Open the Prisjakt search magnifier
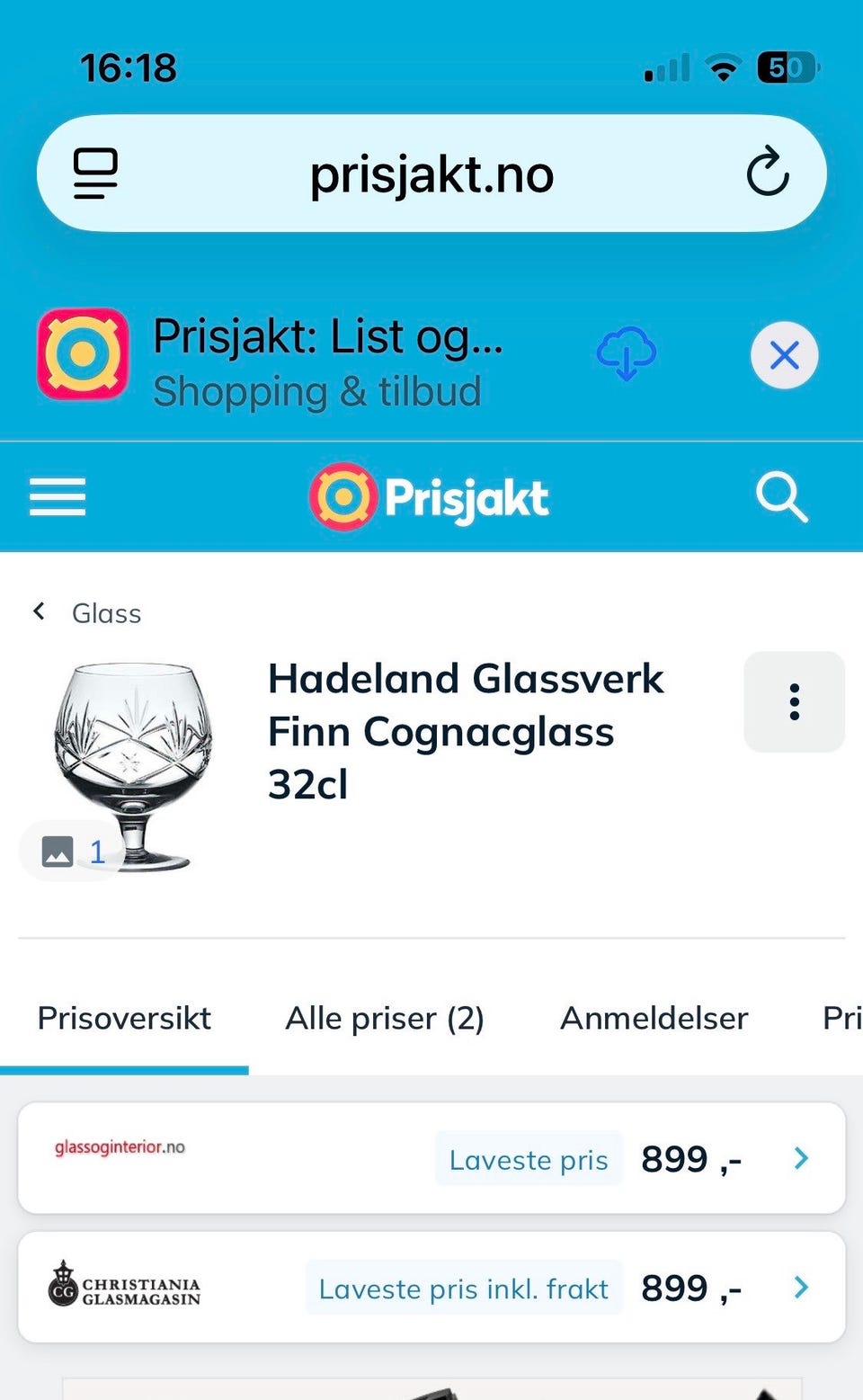This screenshot has height=1400, width=863. point(781,496)
